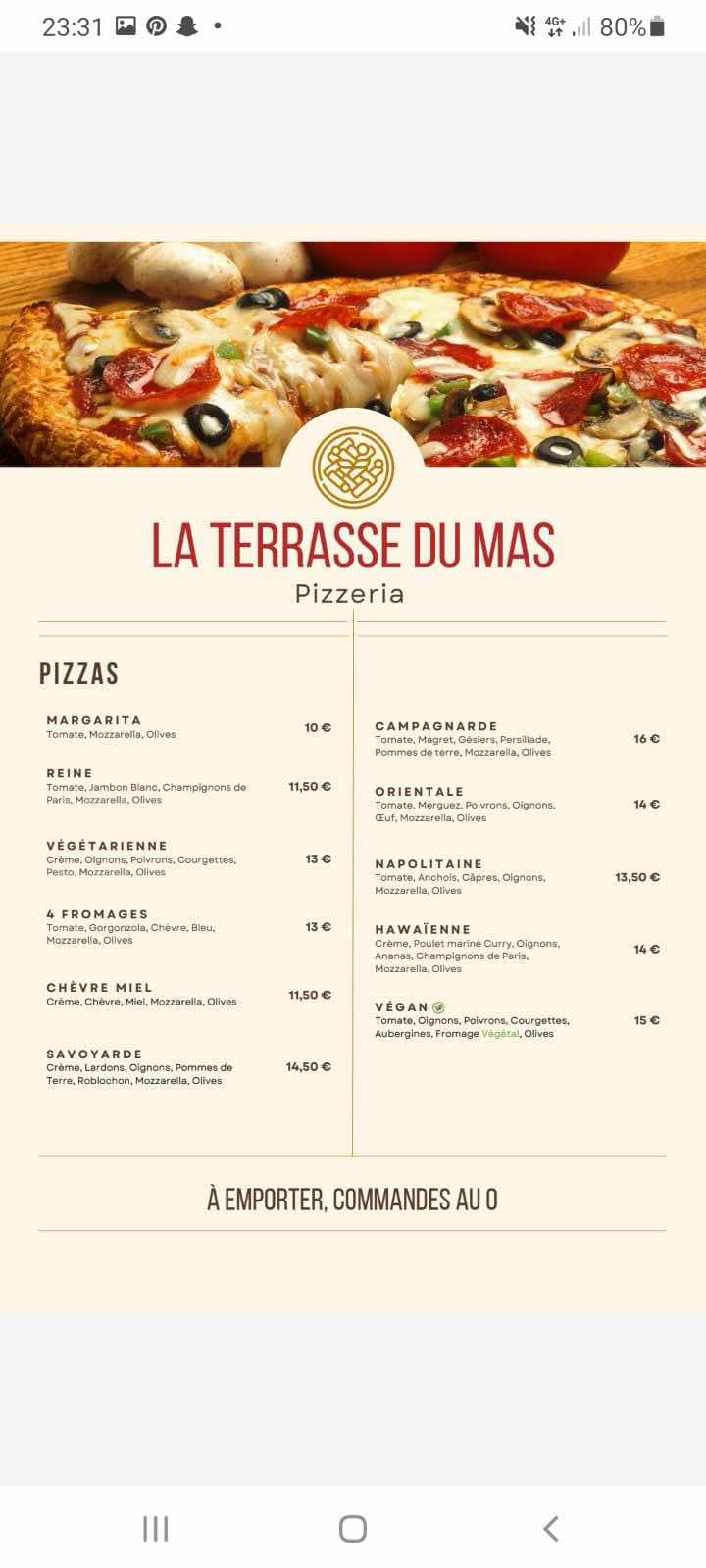
Task: Go back with the navigation bar arrow
Action: pyautogui.click(x=550, y=1528)
